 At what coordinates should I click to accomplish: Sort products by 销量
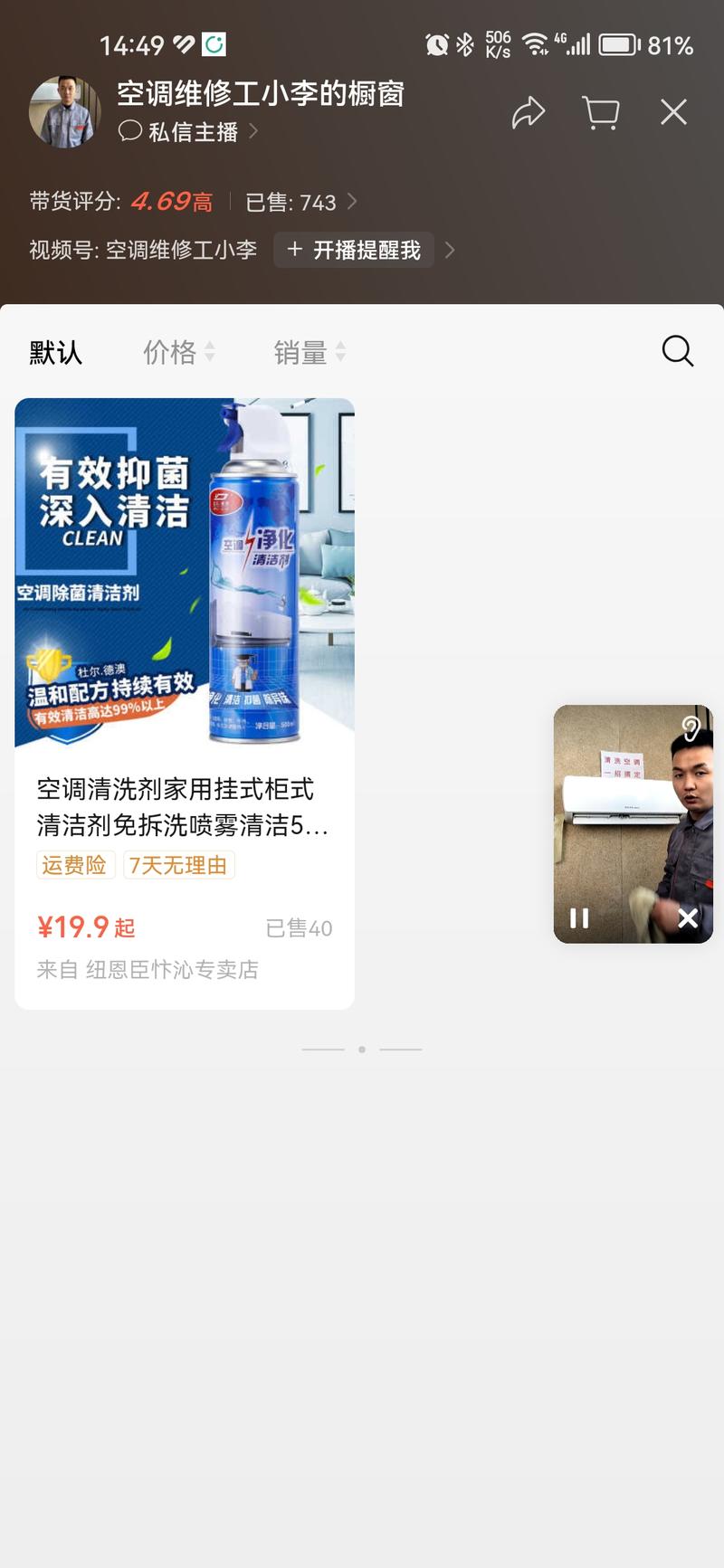(x=310, y=352)
